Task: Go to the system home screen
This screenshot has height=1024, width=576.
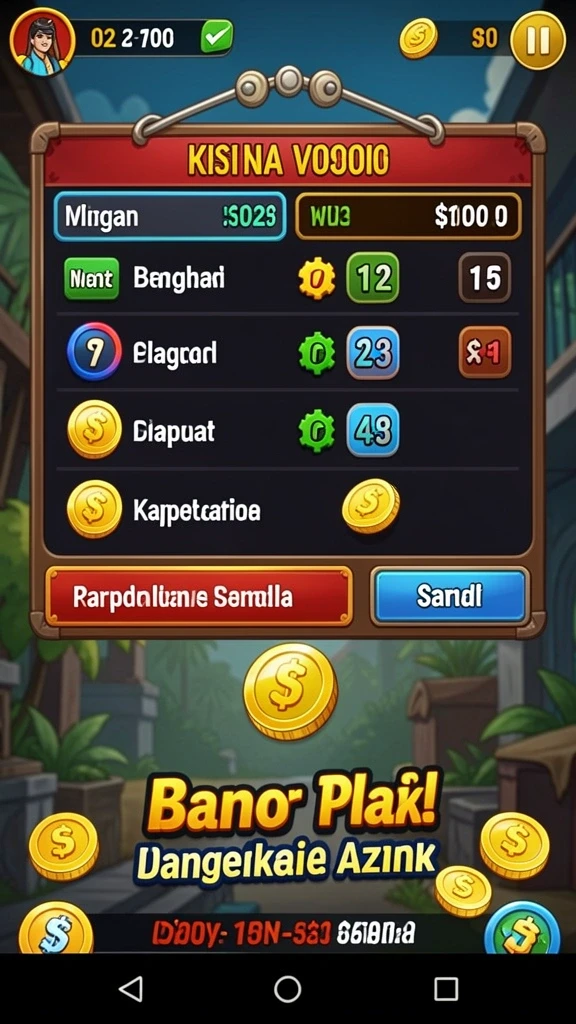Action: [287, 989]
